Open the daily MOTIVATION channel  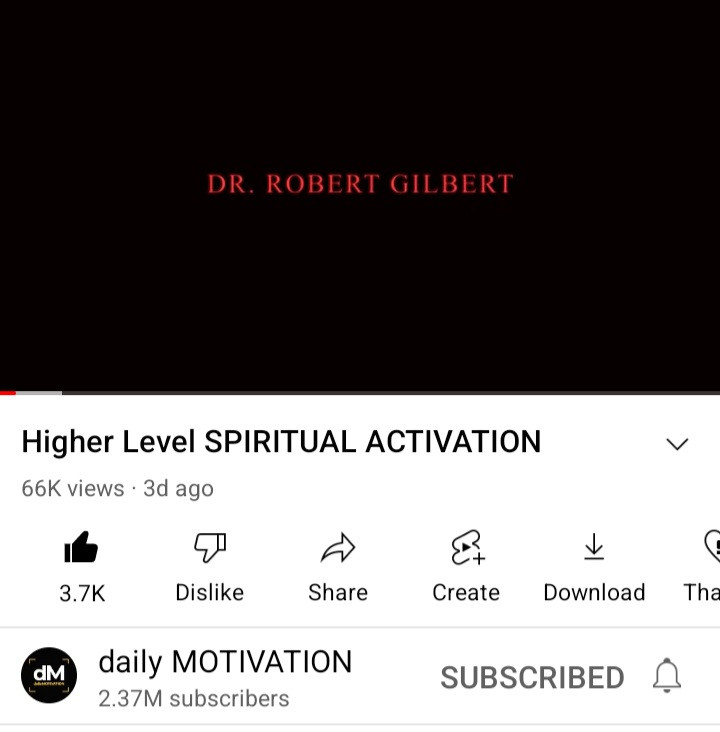(x=225, y=662)
